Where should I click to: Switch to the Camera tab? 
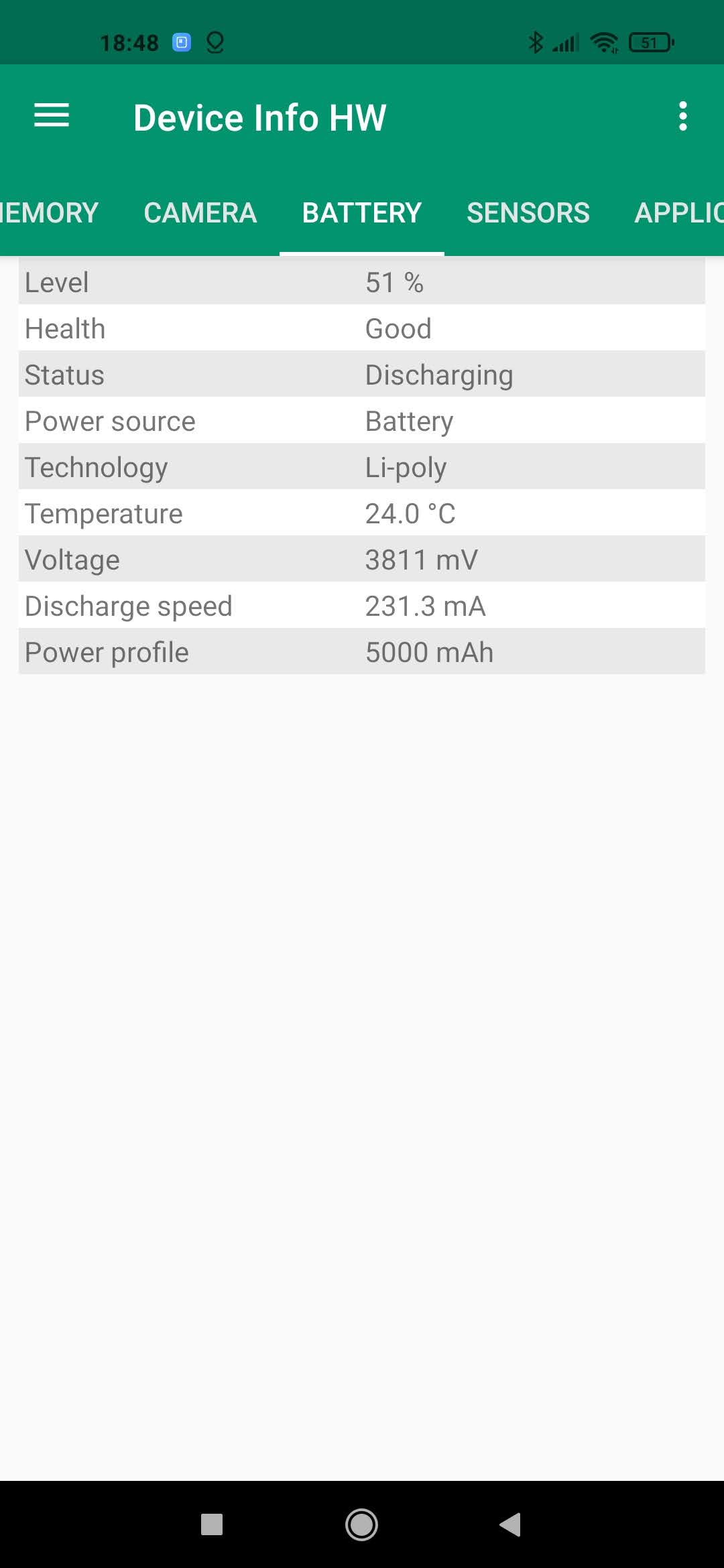coord(200,213)
